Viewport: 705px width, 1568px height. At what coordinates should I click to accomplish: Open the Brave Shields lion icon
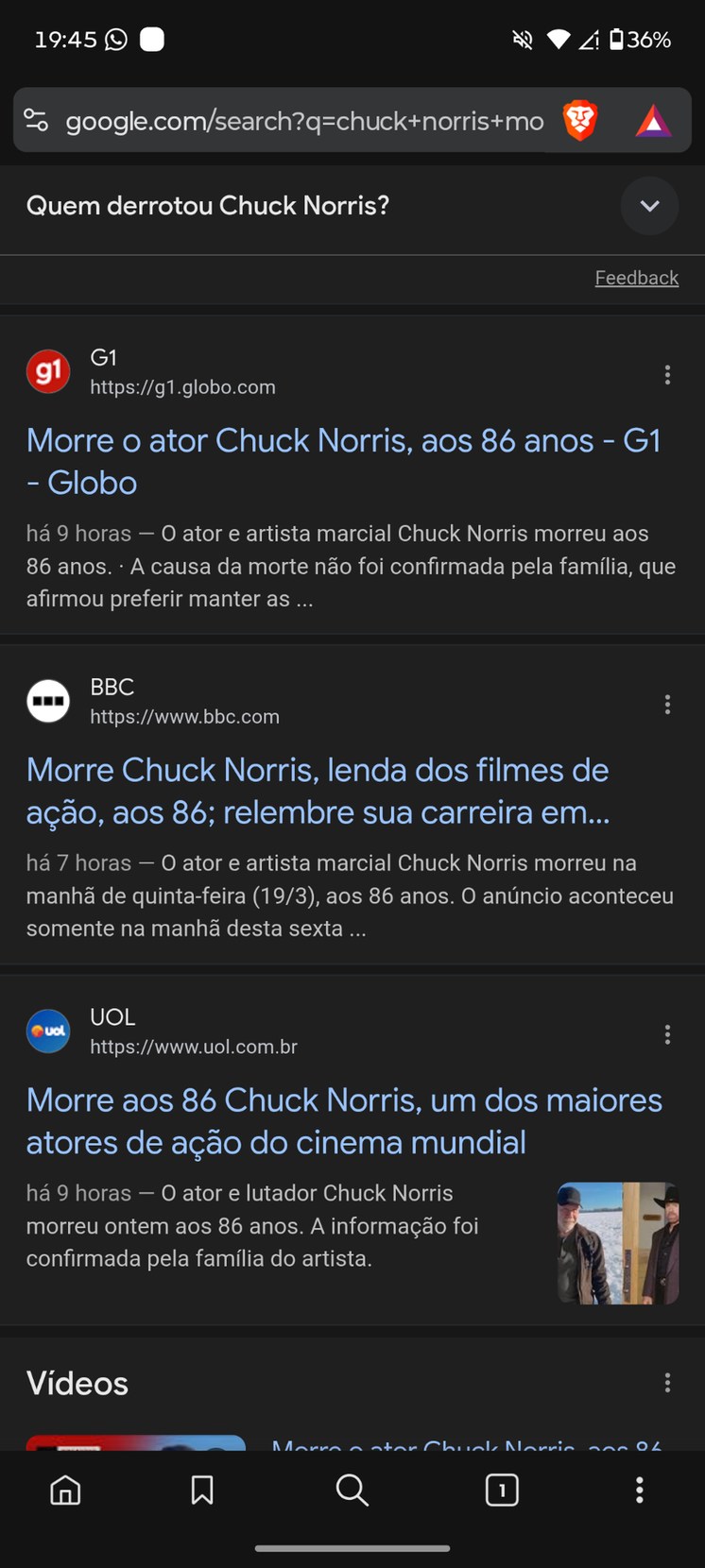click(x=579, y=120)
